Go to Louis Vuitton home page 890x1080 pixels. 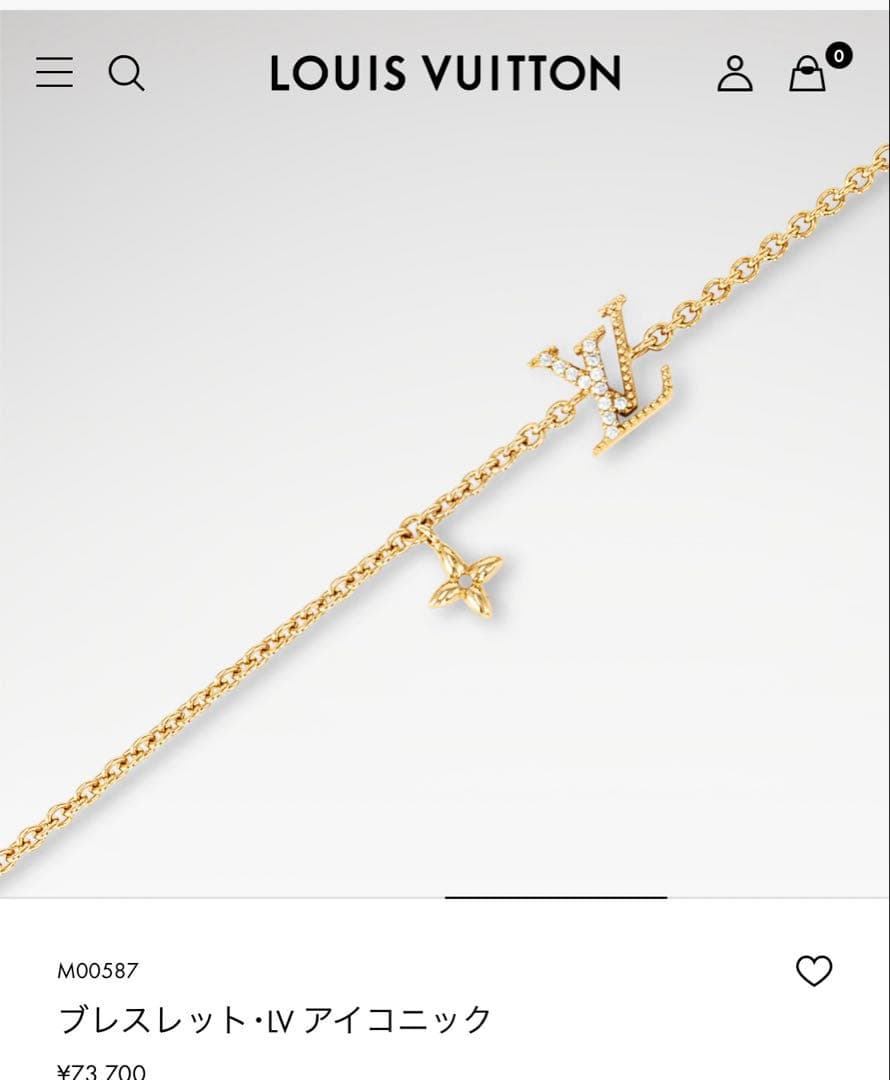click(x=445, y=73)
